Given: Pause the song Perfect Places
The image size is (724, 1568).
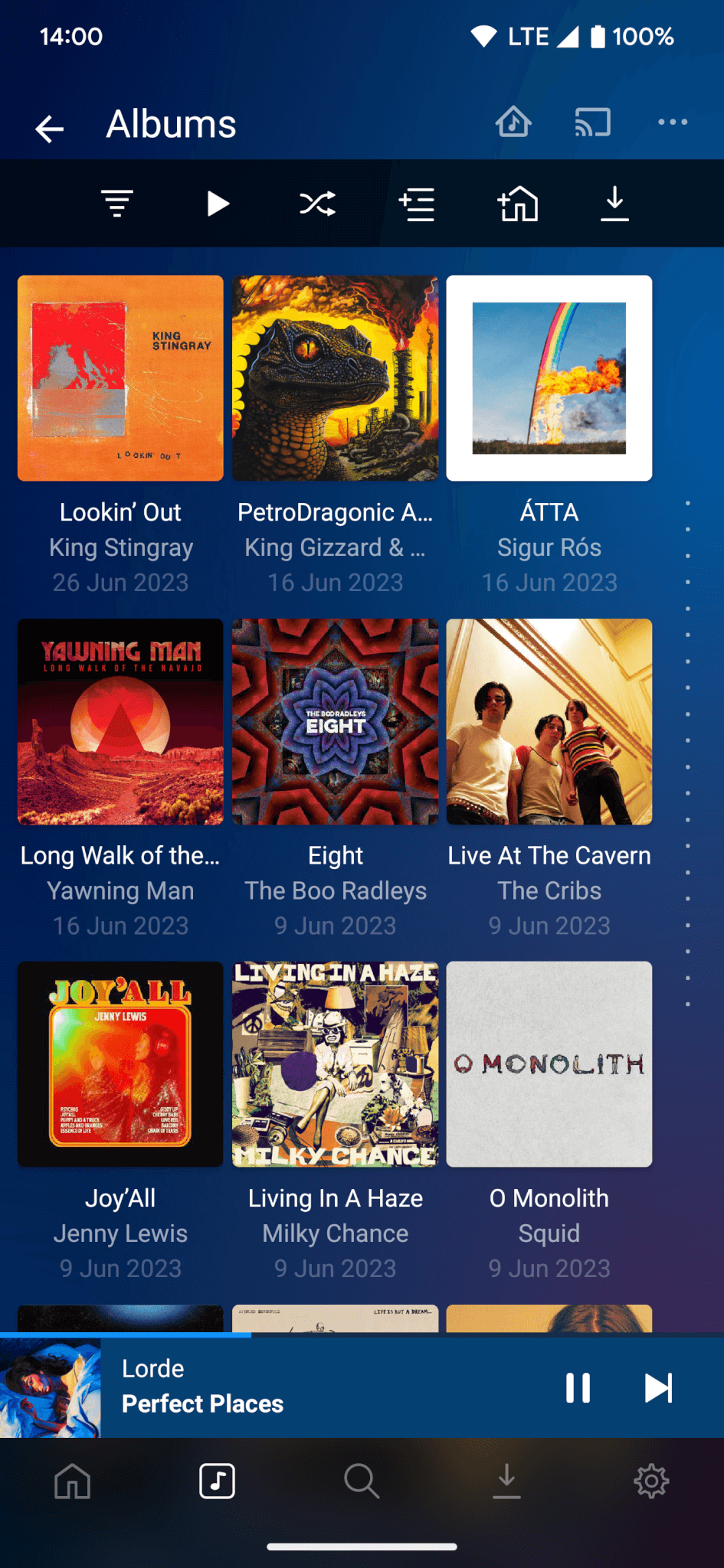Looking at the screenshot, I should [578, 1387].
